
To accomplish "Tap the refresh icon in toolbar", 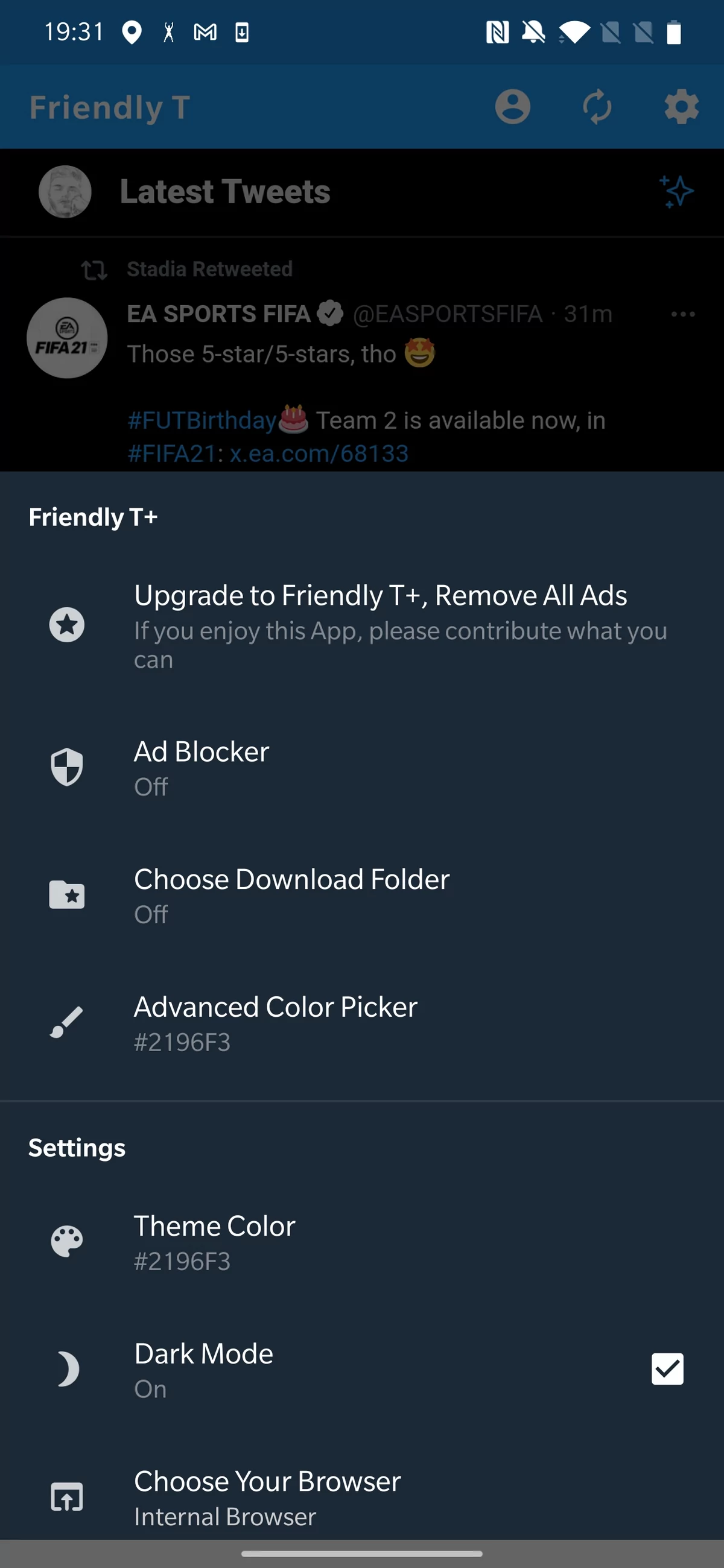I will pyautogui.click(x=597, y=107).
